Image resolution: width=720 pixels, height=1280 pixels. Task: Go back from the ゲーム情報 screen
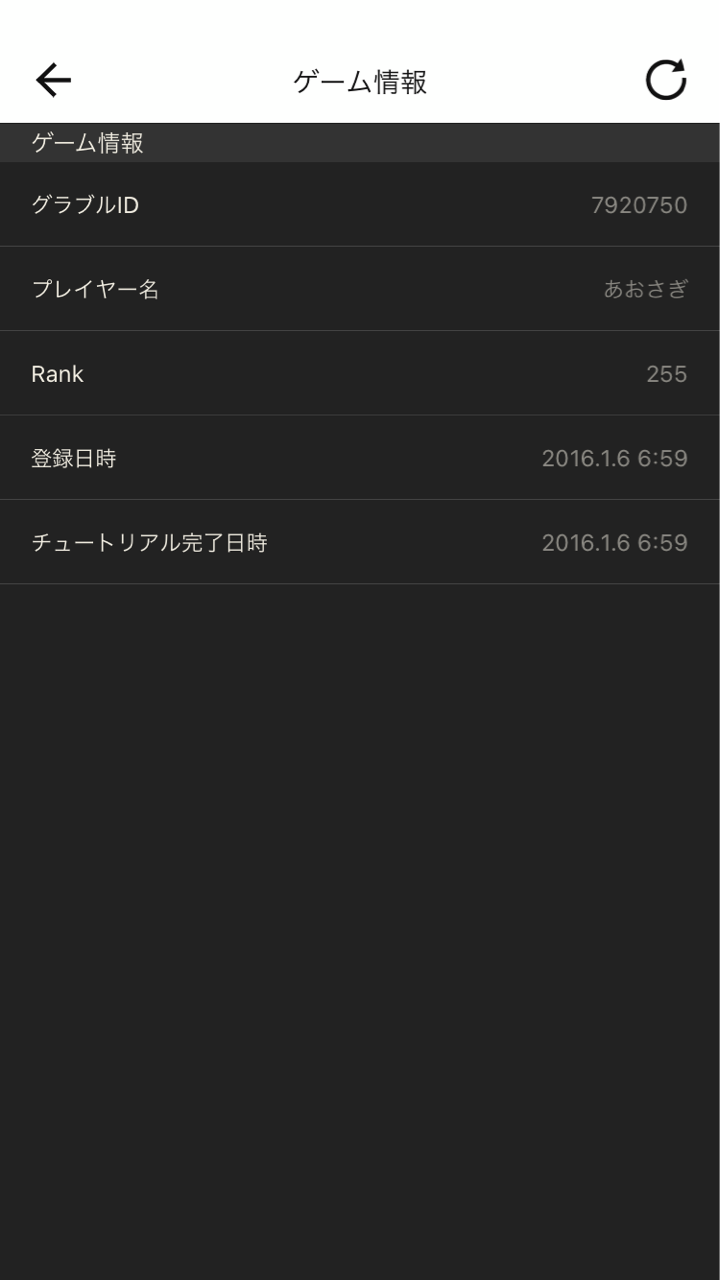pos(53,80)
